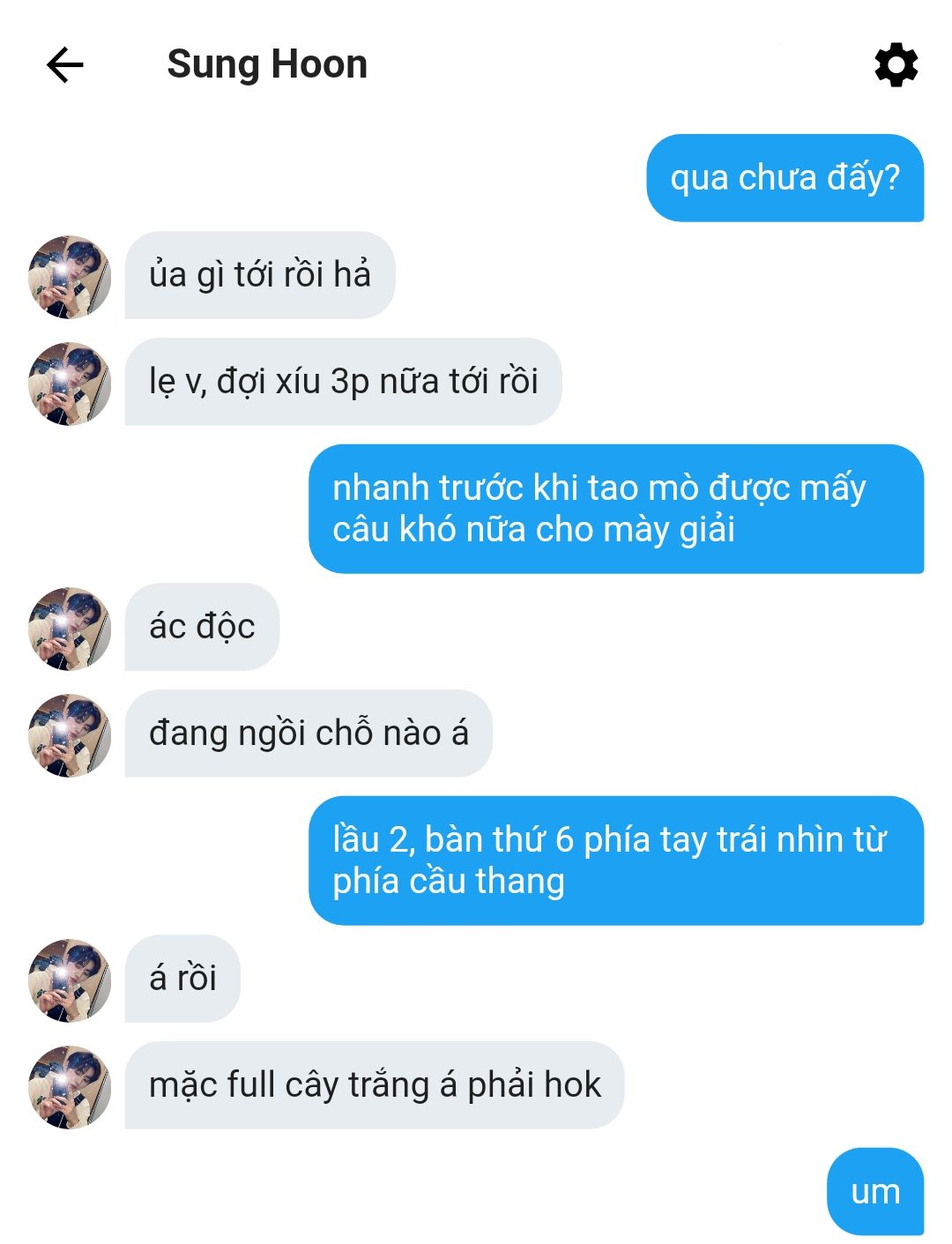Tap Sung Hoon's avatar next to "ác độc"

[x=70, y=629]
